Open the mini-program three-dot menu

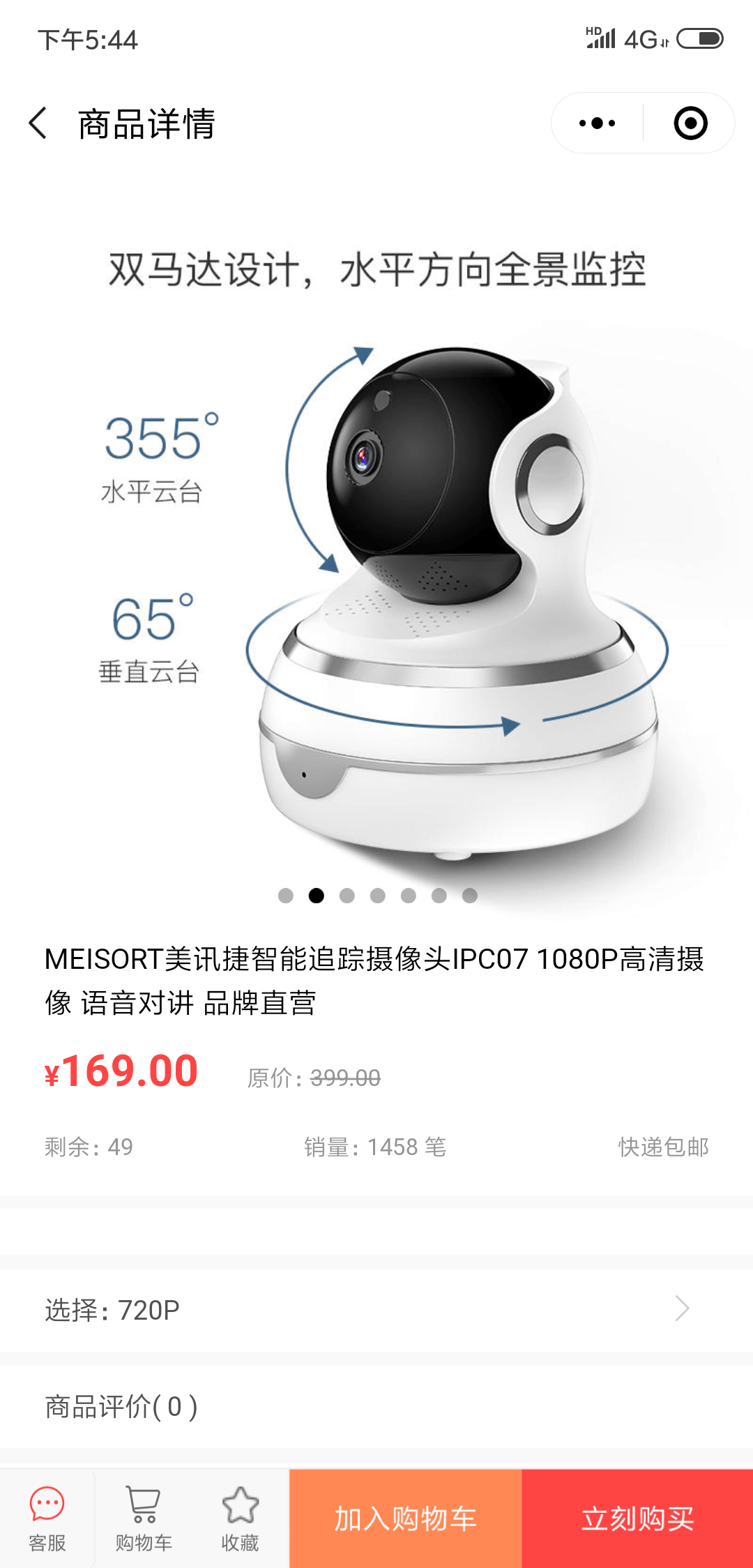[x=598, y=123]
